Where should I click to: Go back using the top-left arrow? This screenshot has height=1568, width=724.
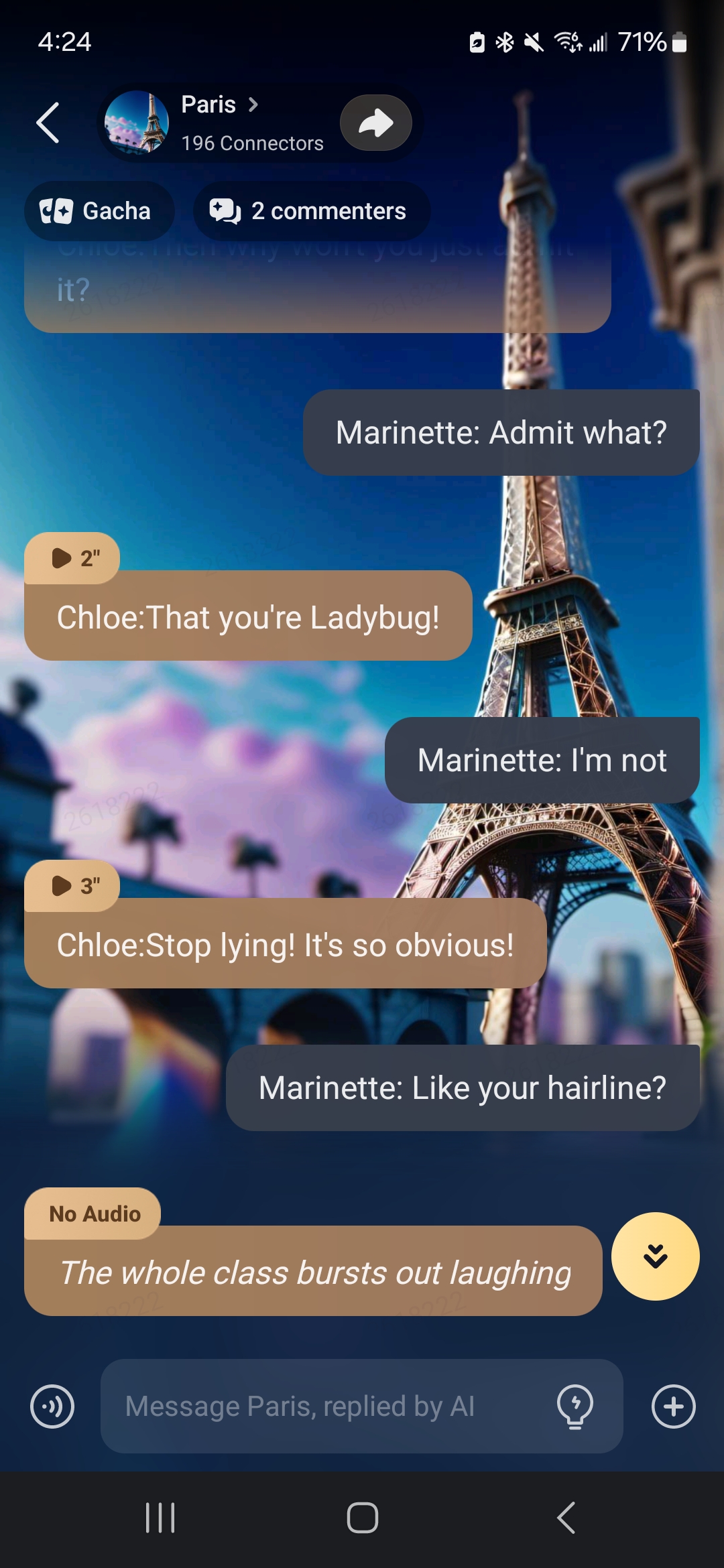coord(48,123)
